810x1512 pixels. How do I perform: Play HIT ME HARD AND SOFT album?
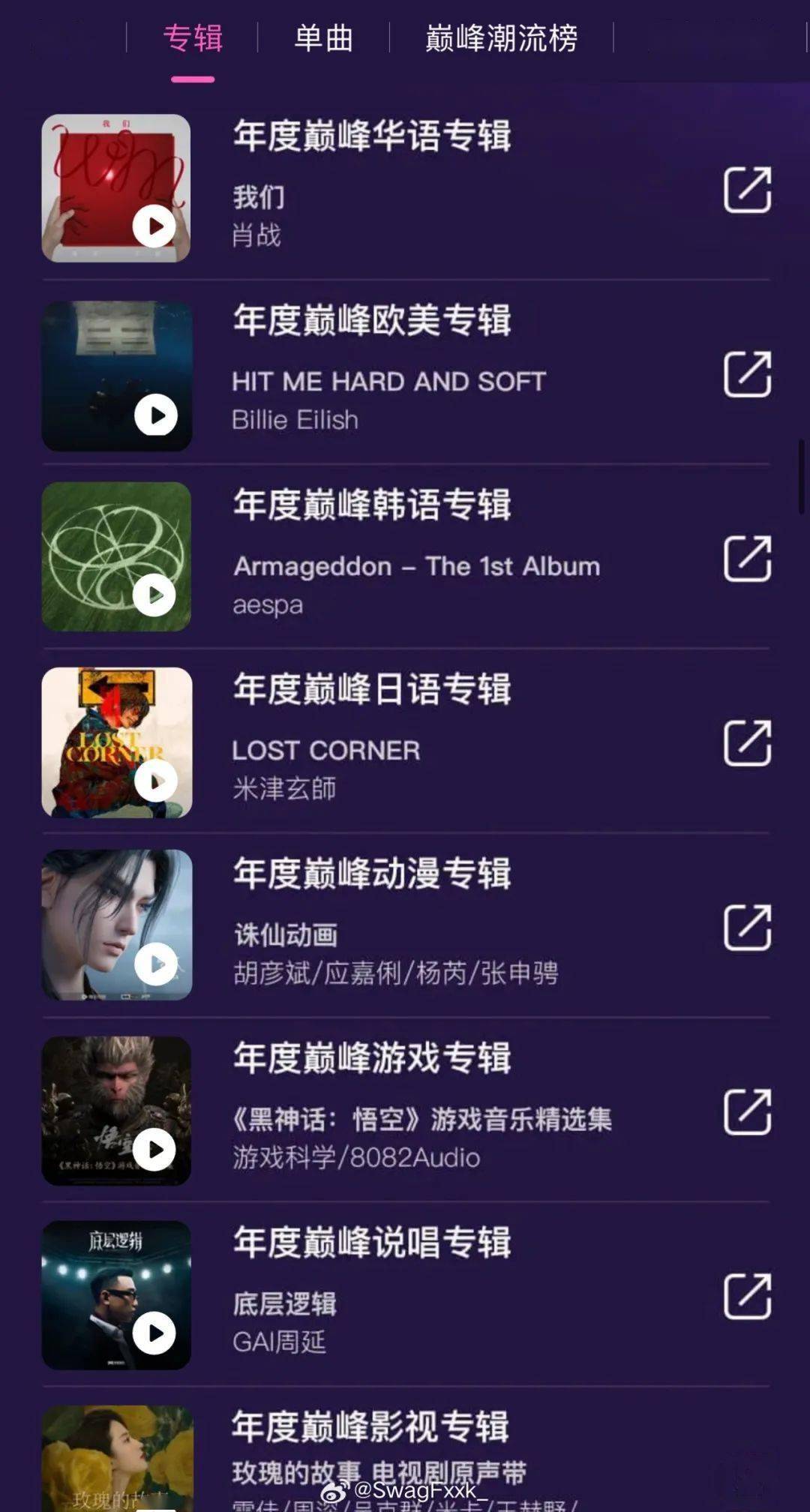pyautogui.click(x=156, y=415)
